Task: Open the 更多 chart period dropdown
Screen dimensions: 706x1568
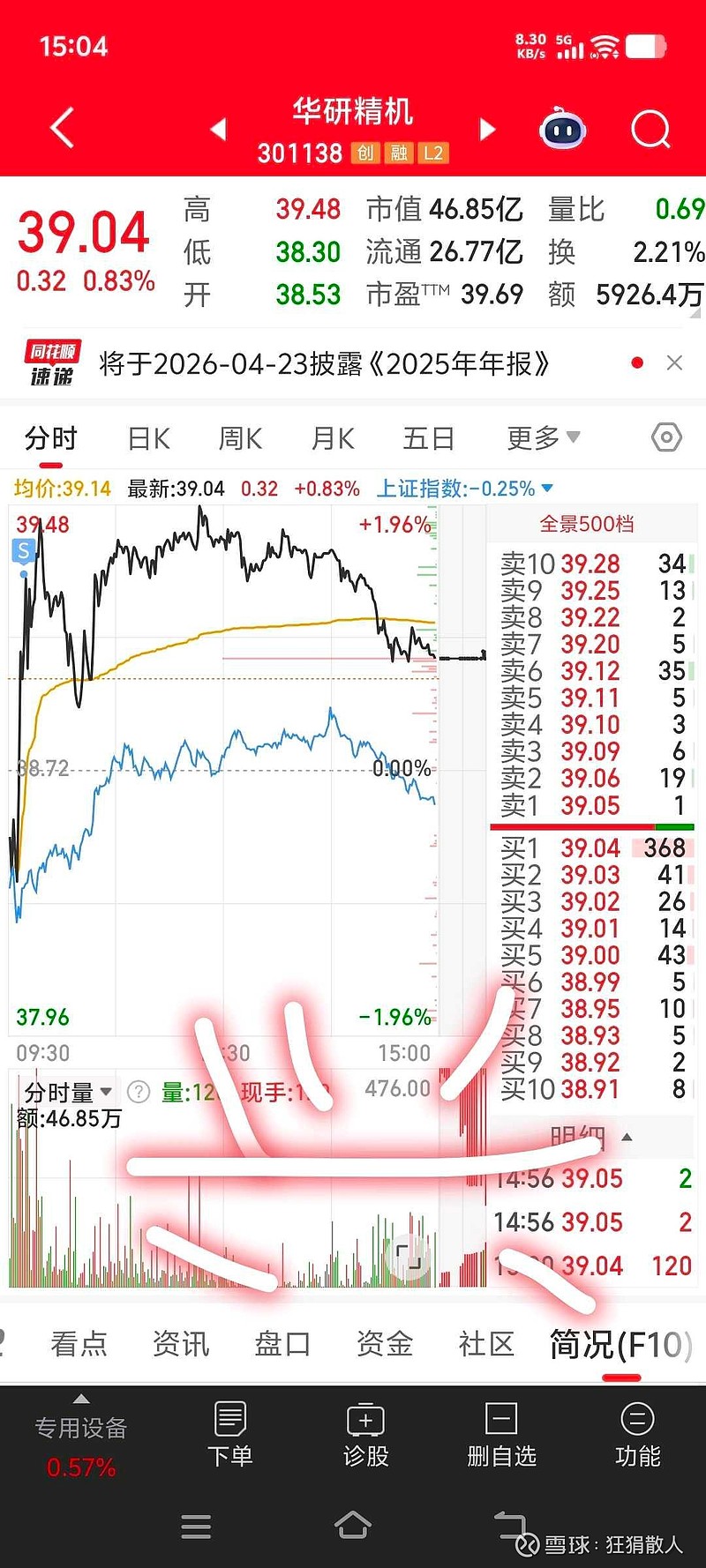Action: [x=541, y=437]
